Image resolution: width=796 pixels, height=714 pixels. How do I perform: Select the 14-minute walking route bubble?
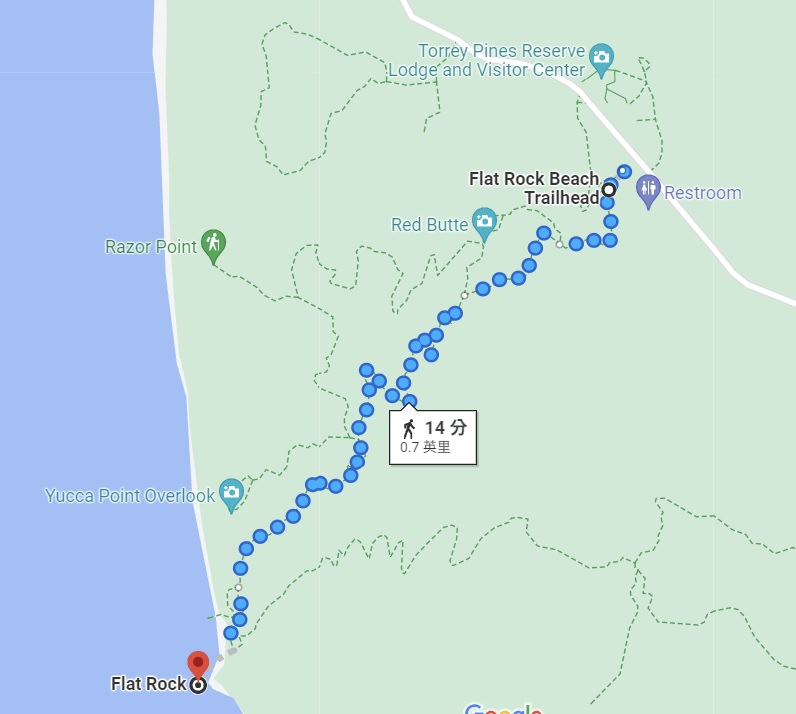pyautogui.click(x=433, y=437)
